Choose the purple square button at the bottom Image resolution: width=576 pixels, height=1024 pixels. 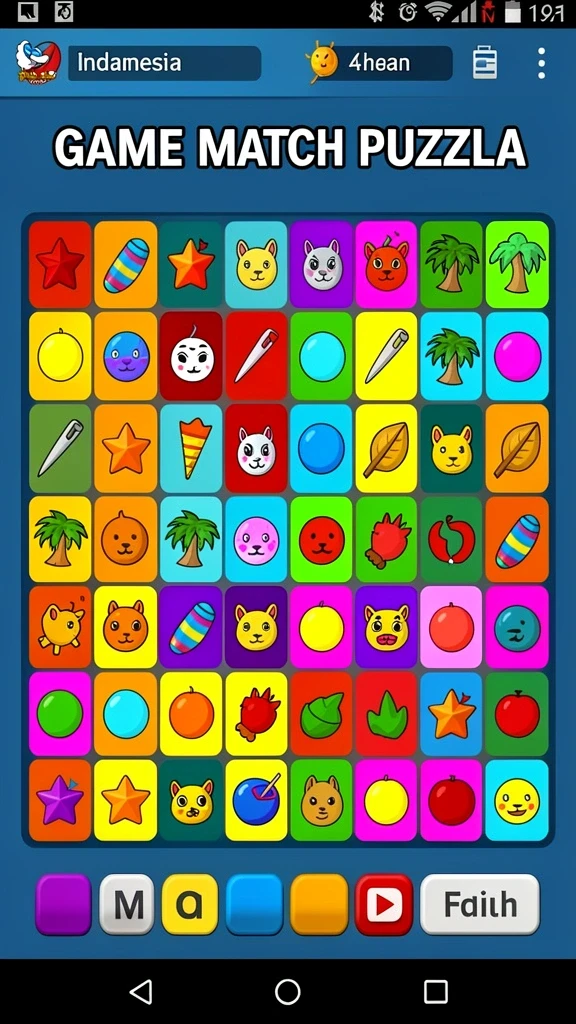coord(63,904)
